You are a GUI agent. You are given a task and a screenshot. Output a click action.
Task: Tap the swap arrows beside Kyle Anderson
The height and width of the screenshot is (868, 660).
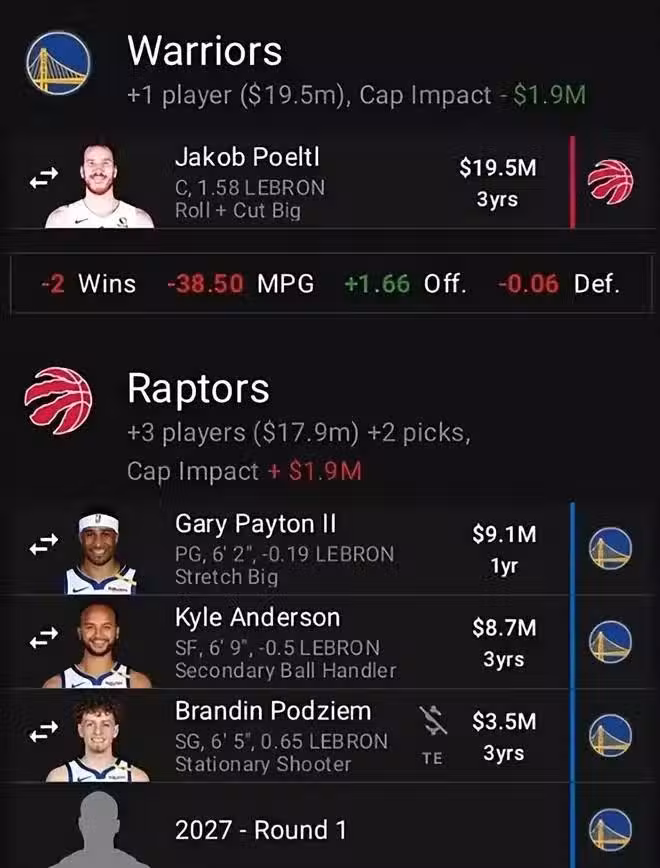(43, 640)
